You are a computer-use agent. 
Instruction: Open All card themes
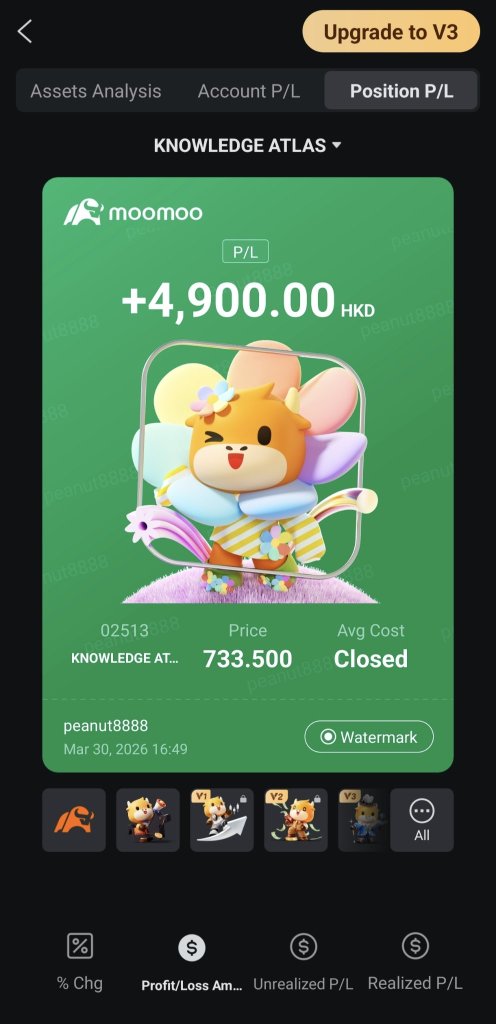coord(422,820)
